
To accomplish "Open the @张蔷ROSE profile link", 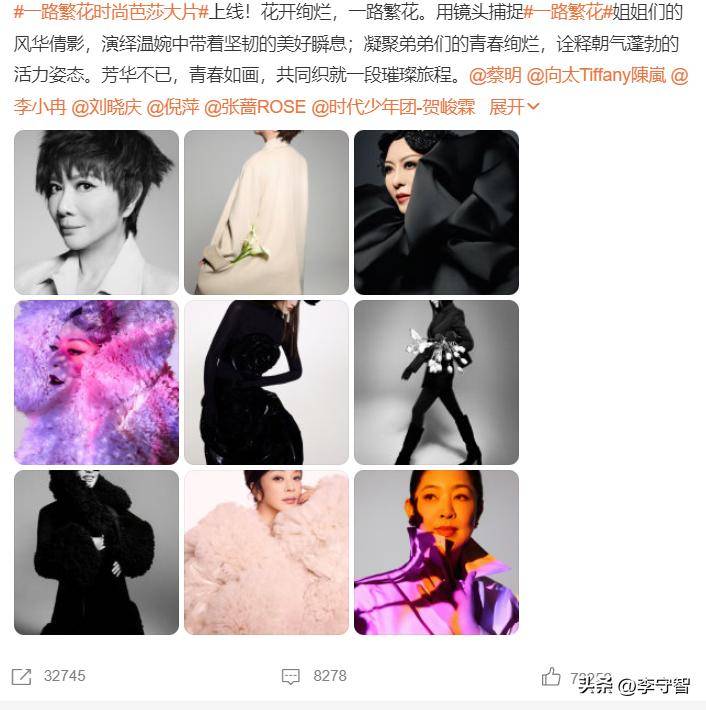I will tap(254, 106).
